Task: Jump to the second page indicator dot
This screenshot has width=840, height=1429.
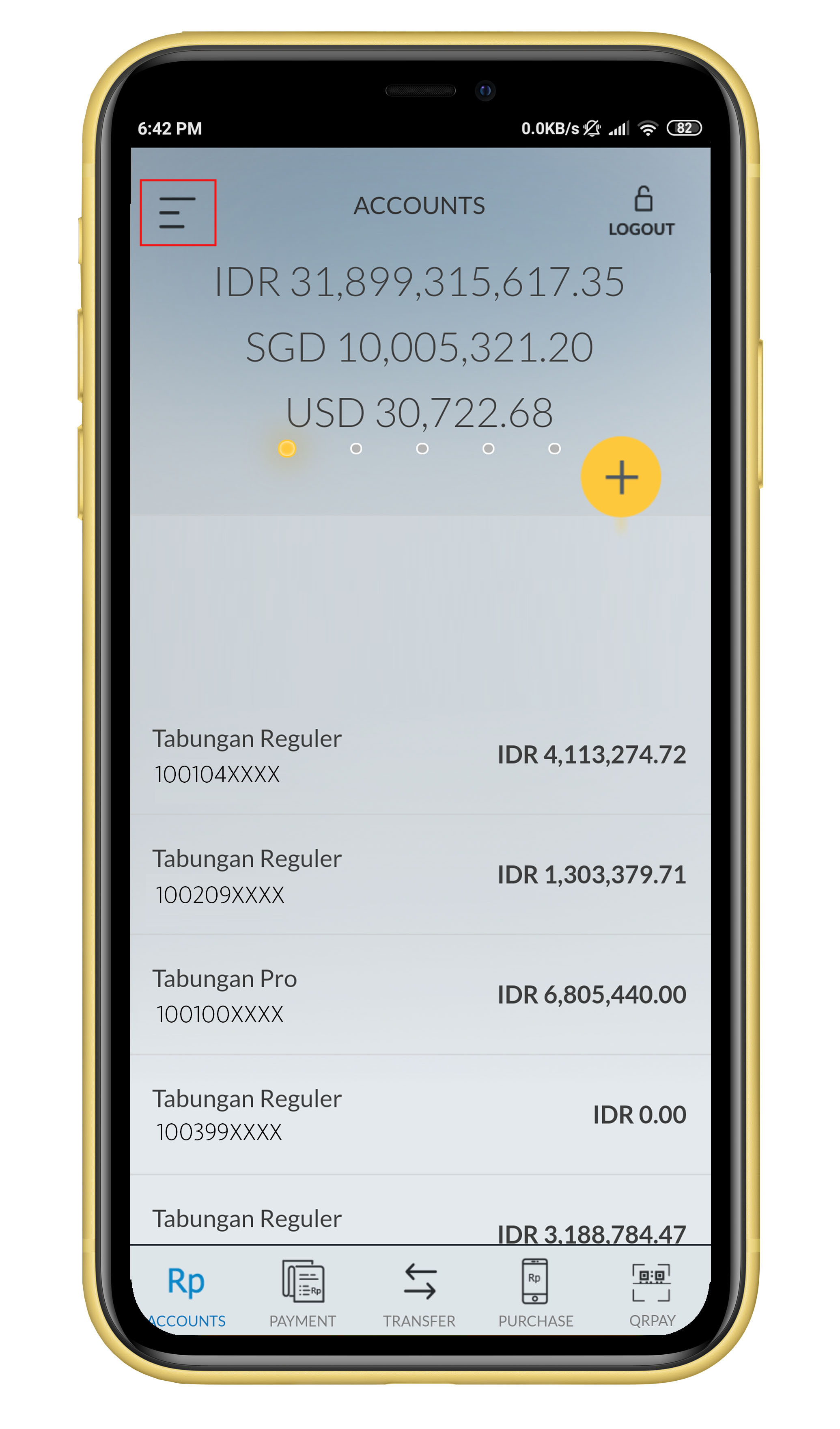Action: pos(356,449)
